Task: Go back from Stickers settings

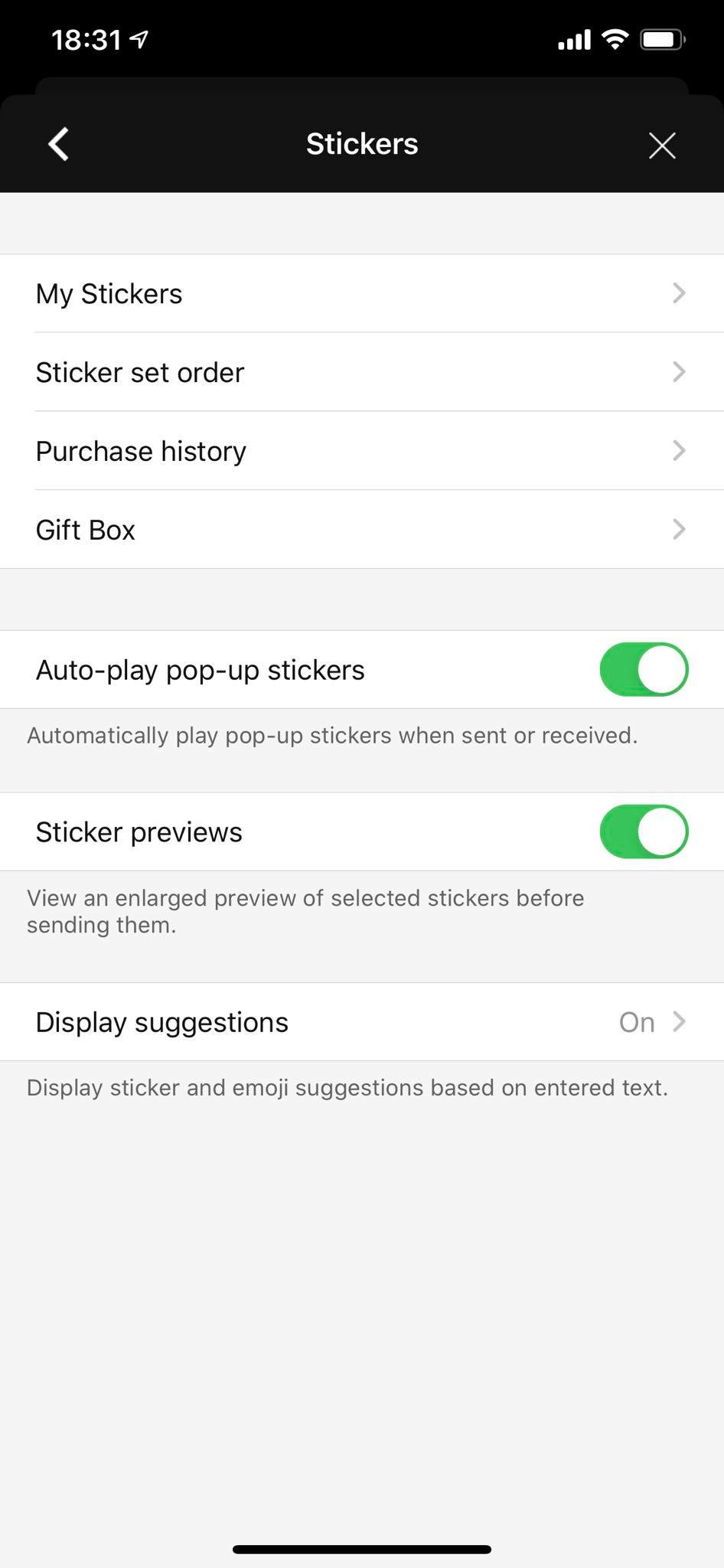Action: coord(59,144)
